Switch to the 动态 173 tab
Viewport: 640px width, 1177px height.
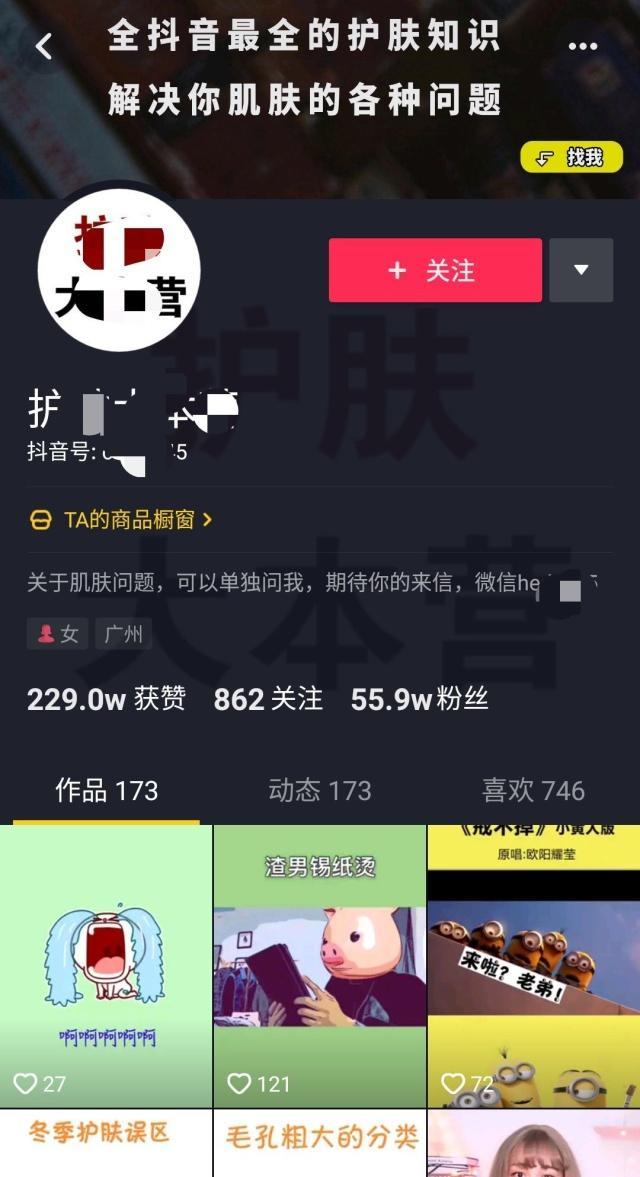click(x=320, y=790)
